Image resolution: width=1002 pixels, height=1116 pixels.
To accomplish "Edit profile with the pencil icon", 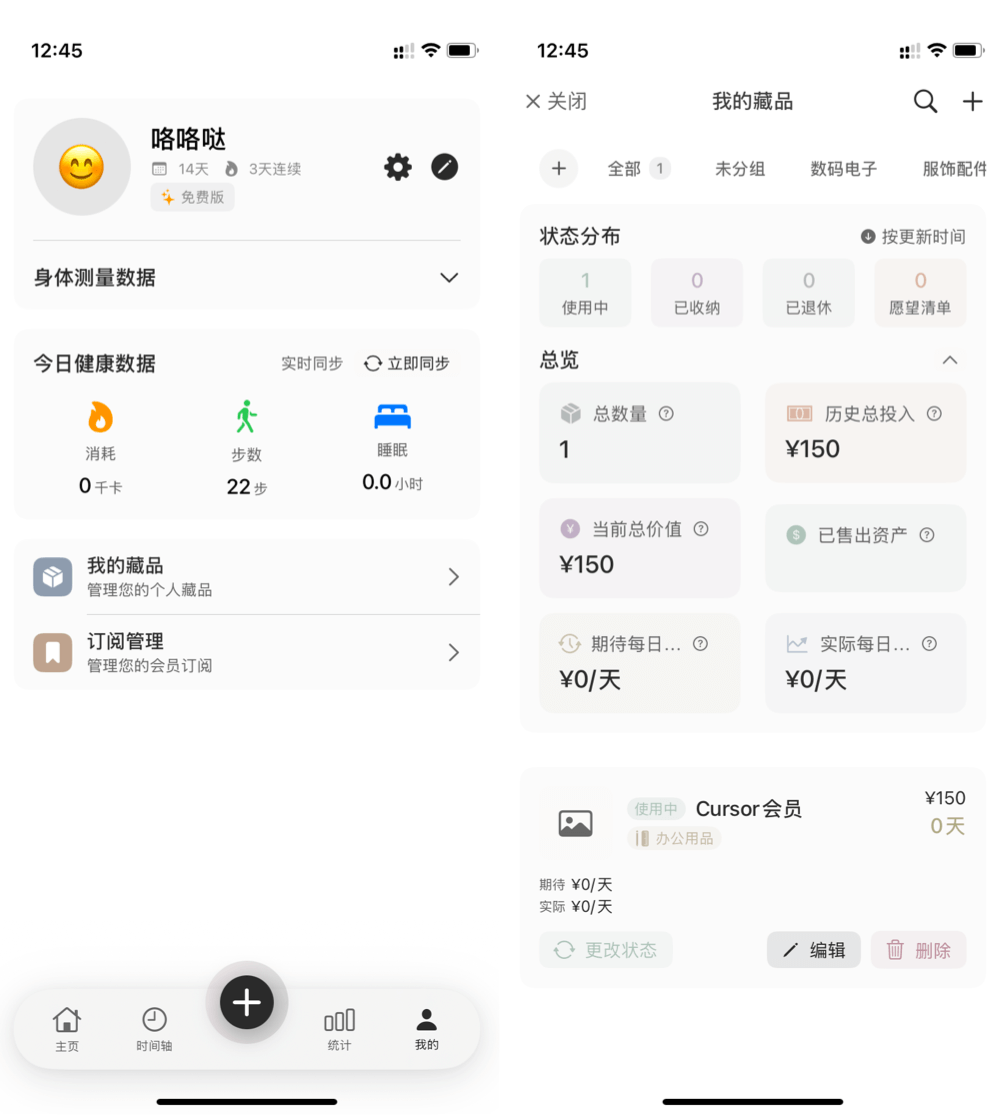I will click(x=444, y=167).
